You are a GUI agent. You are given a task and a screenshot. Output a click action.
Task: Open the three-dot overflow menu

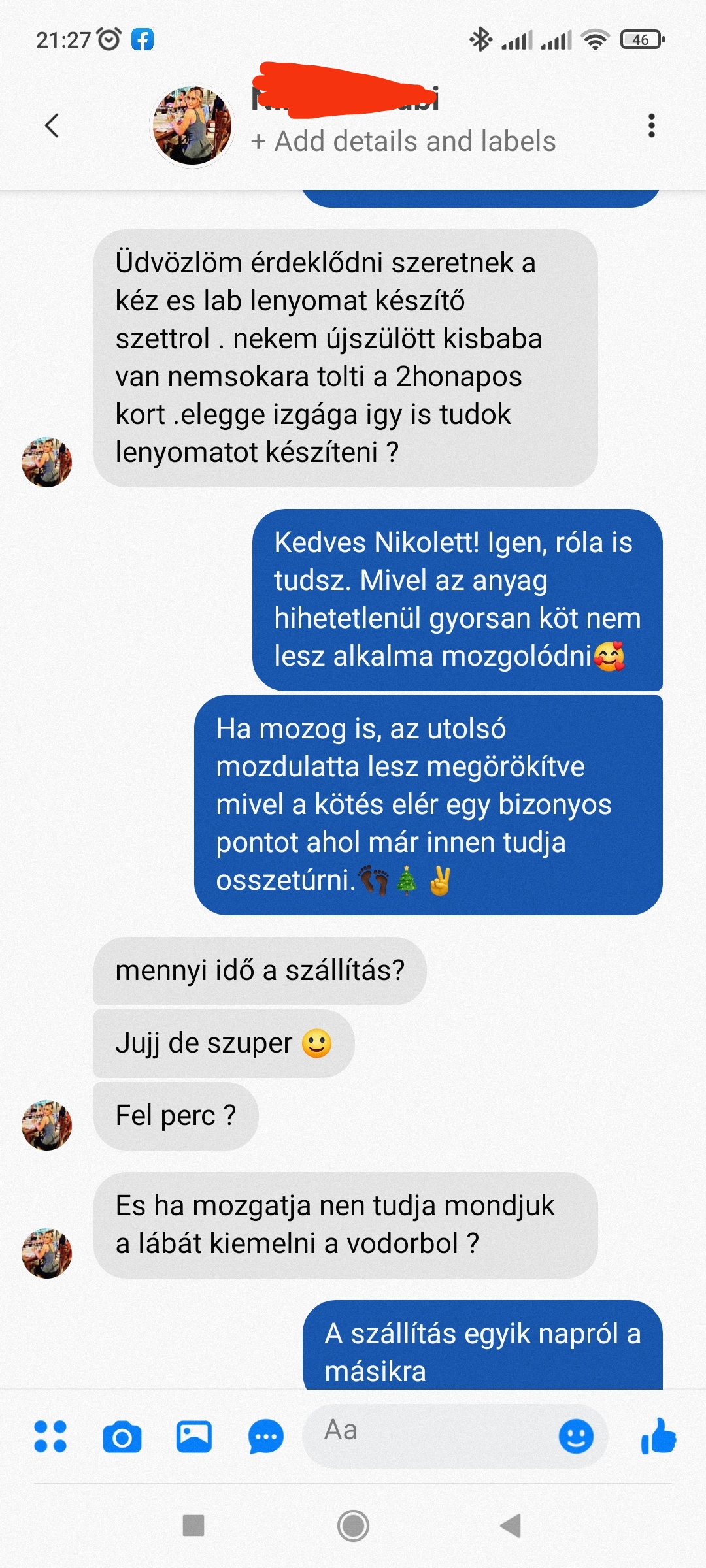pos(651,125)
